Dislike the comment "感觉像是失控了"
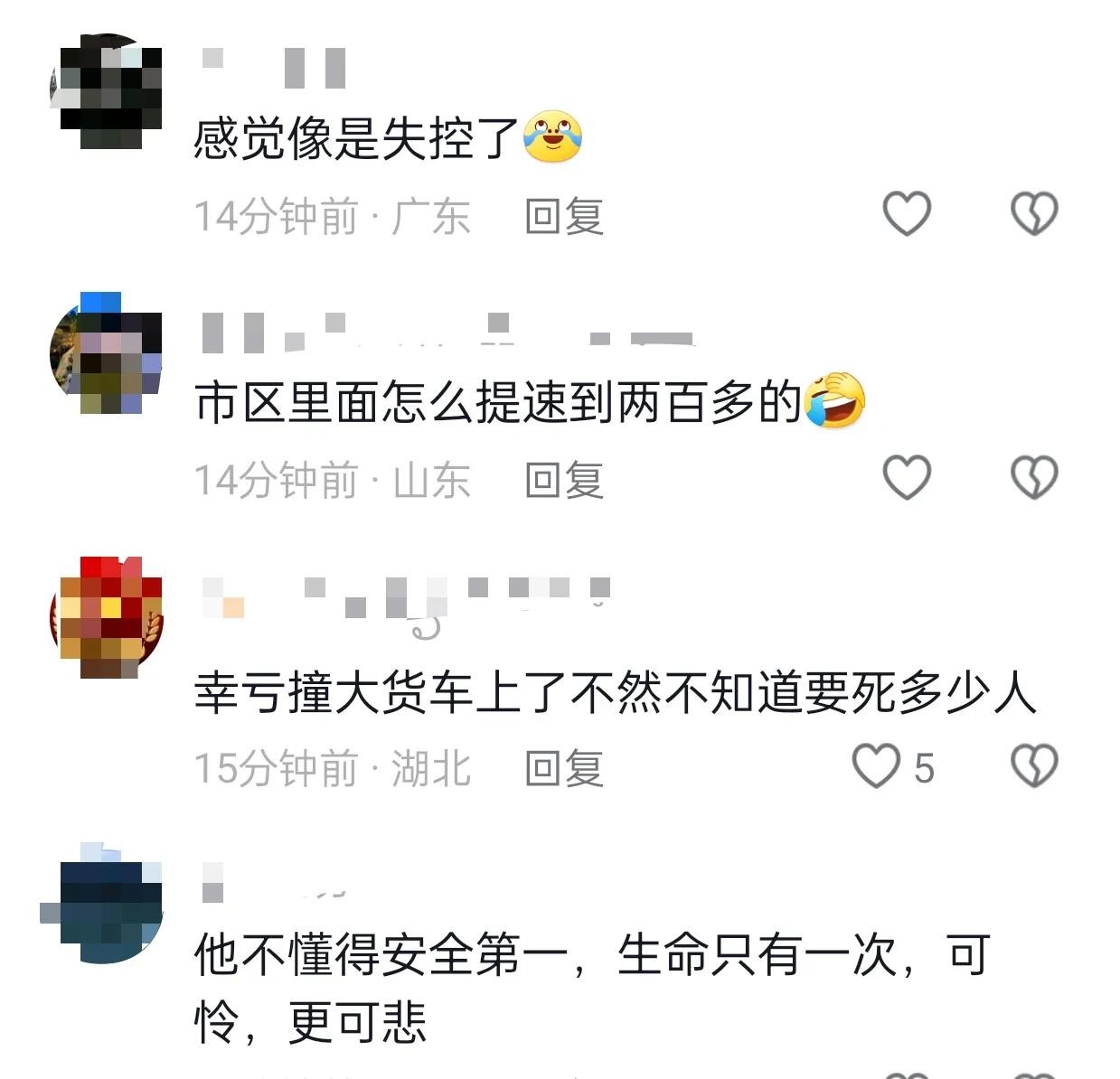The image size is (1120, 1079). point(1033,214)
